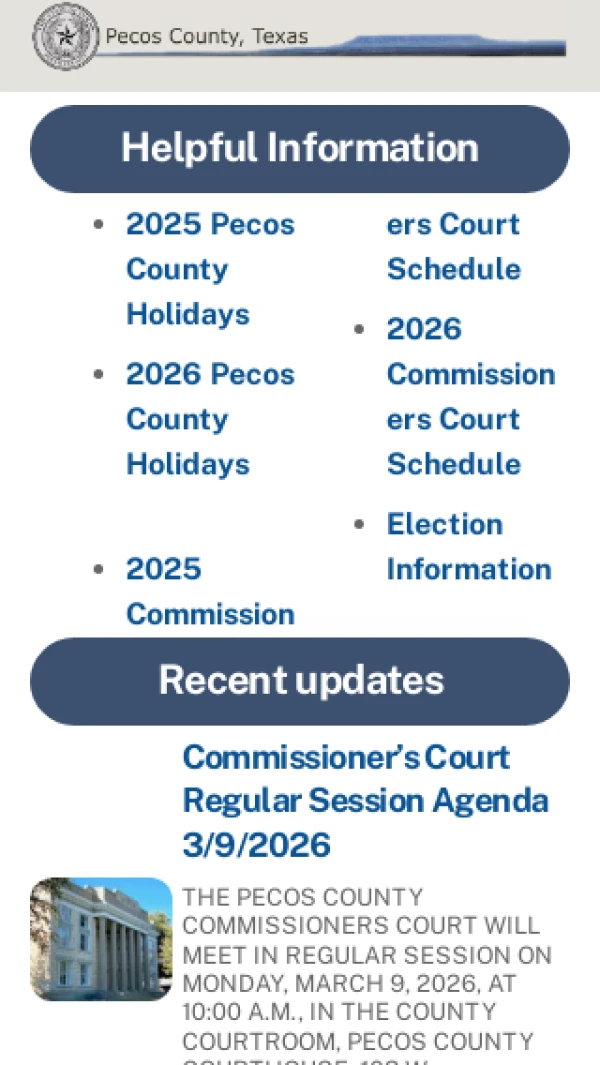This screenshot has width=600, height=1065.
Task: Go to Pecos County, Texas home banner
Action: 300,38
